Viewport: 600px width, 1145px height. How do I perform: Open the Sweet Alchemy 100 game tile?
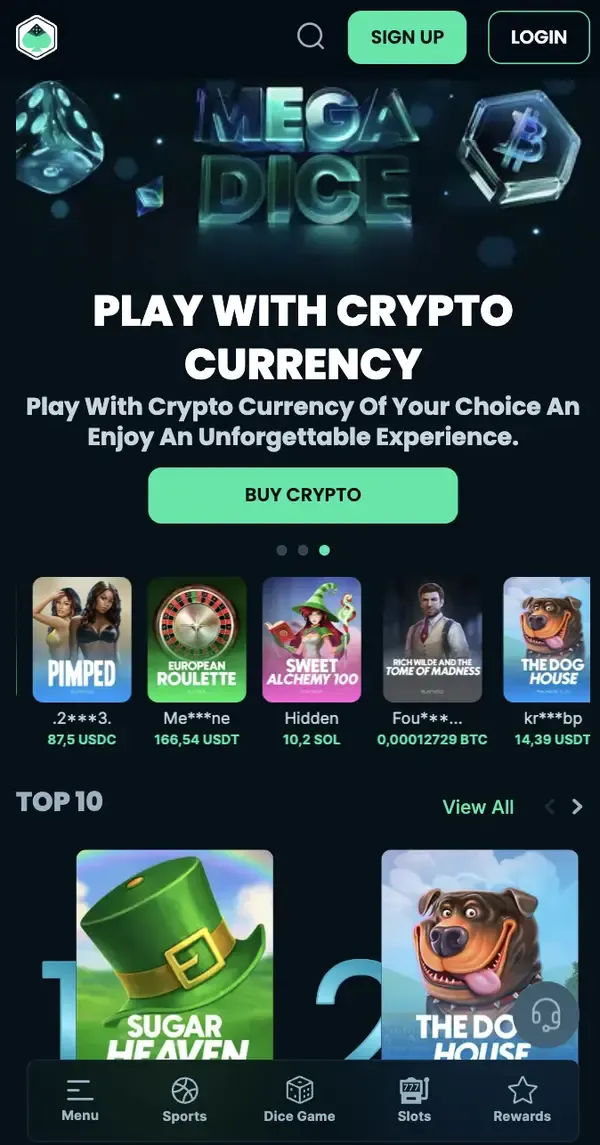311,640
